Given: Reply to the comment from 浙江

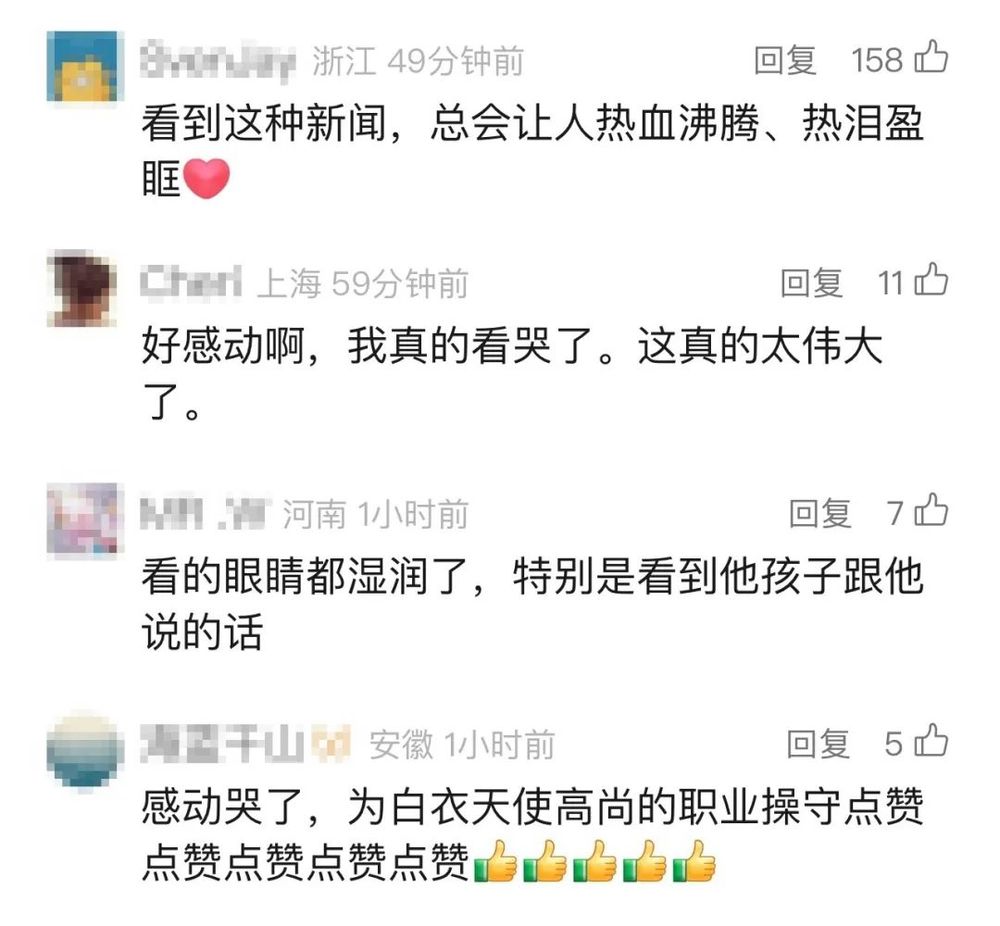Looking at the screenshot, I should point(785,61).
